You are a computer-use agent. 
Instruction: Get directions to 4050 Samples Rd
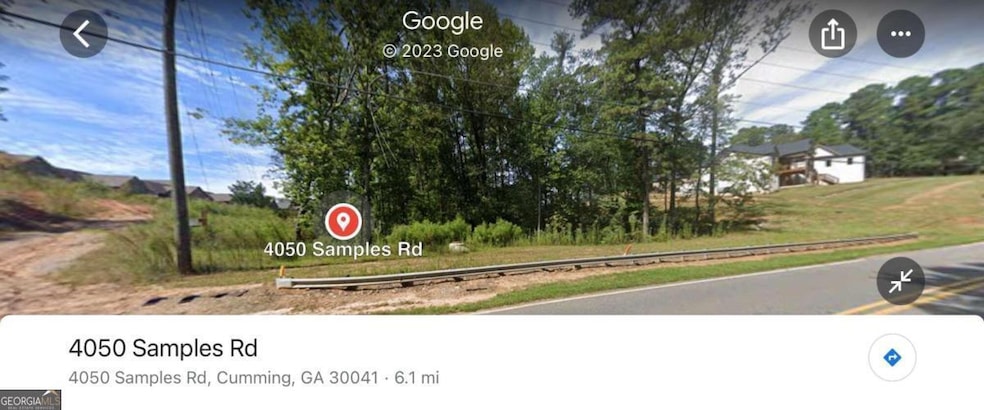pos(892,358)
